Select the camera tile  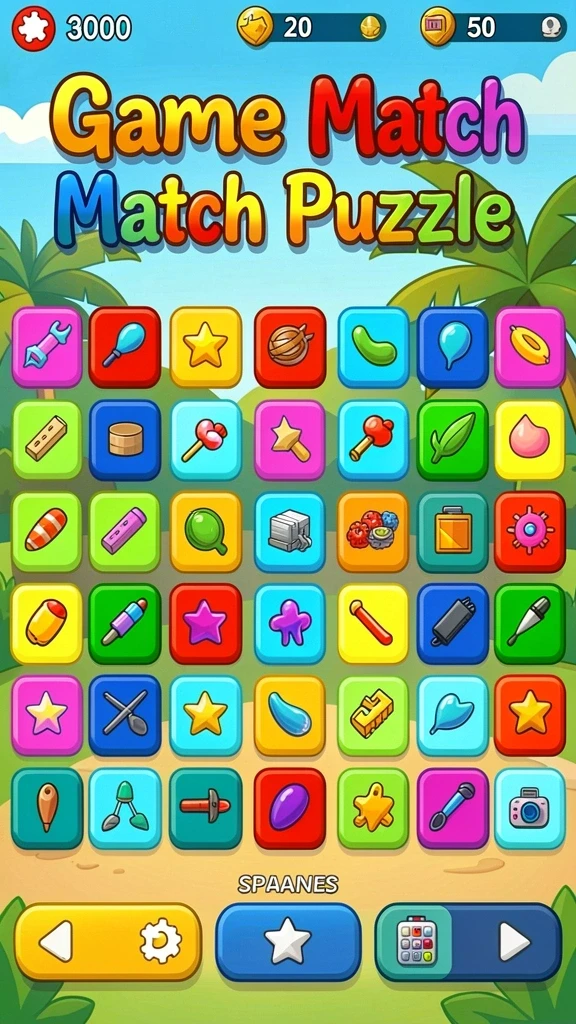pos(530,808)
